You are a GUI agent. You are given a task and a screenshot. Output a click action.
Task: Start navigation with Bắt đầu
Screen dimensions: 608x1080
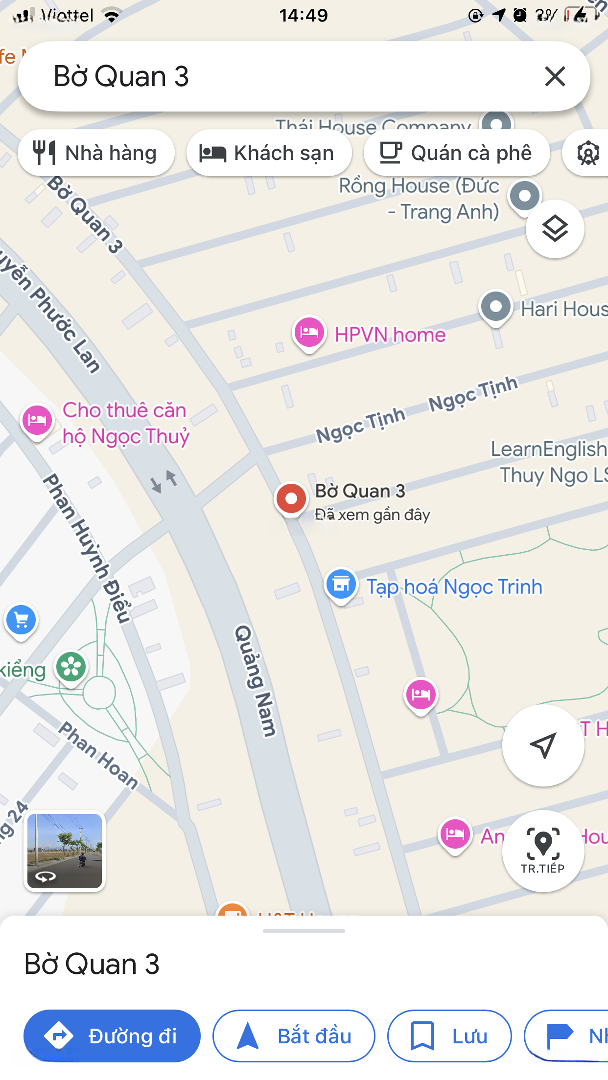[294, 1036]
